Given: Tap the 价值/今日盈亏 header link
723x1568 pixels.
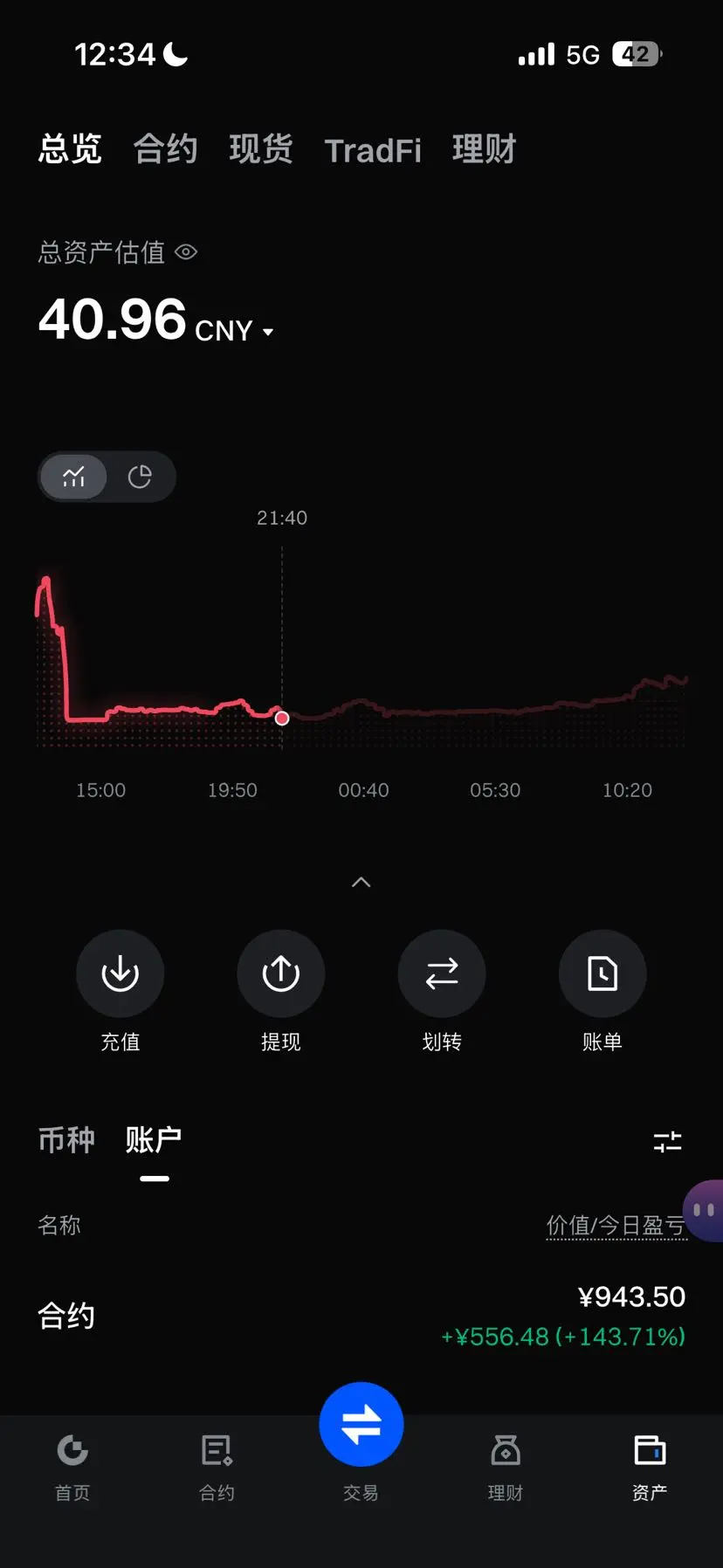Looking at the screenshot, I should coord(616,1226).
